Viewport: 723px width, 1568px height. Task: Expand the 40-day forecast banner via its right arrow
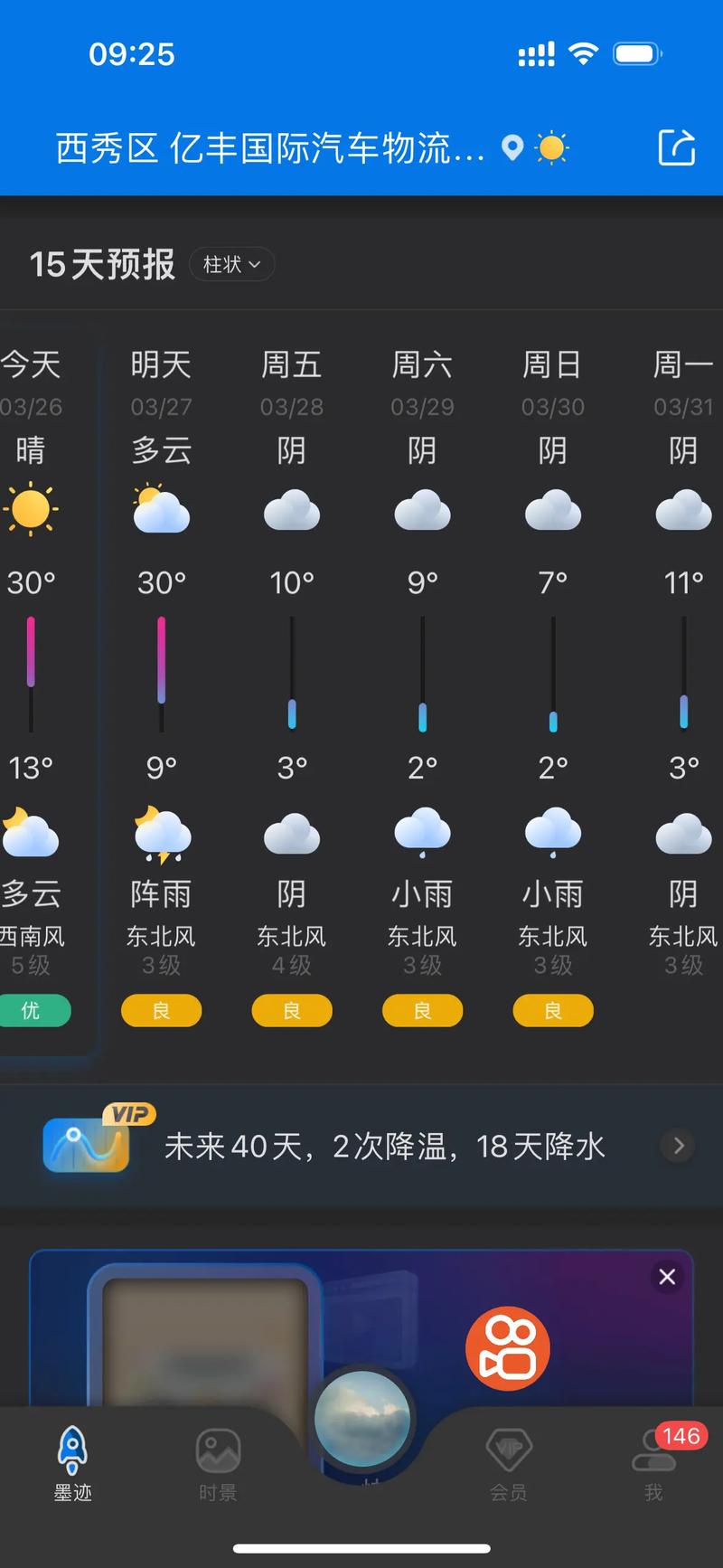coord(677,1146)
